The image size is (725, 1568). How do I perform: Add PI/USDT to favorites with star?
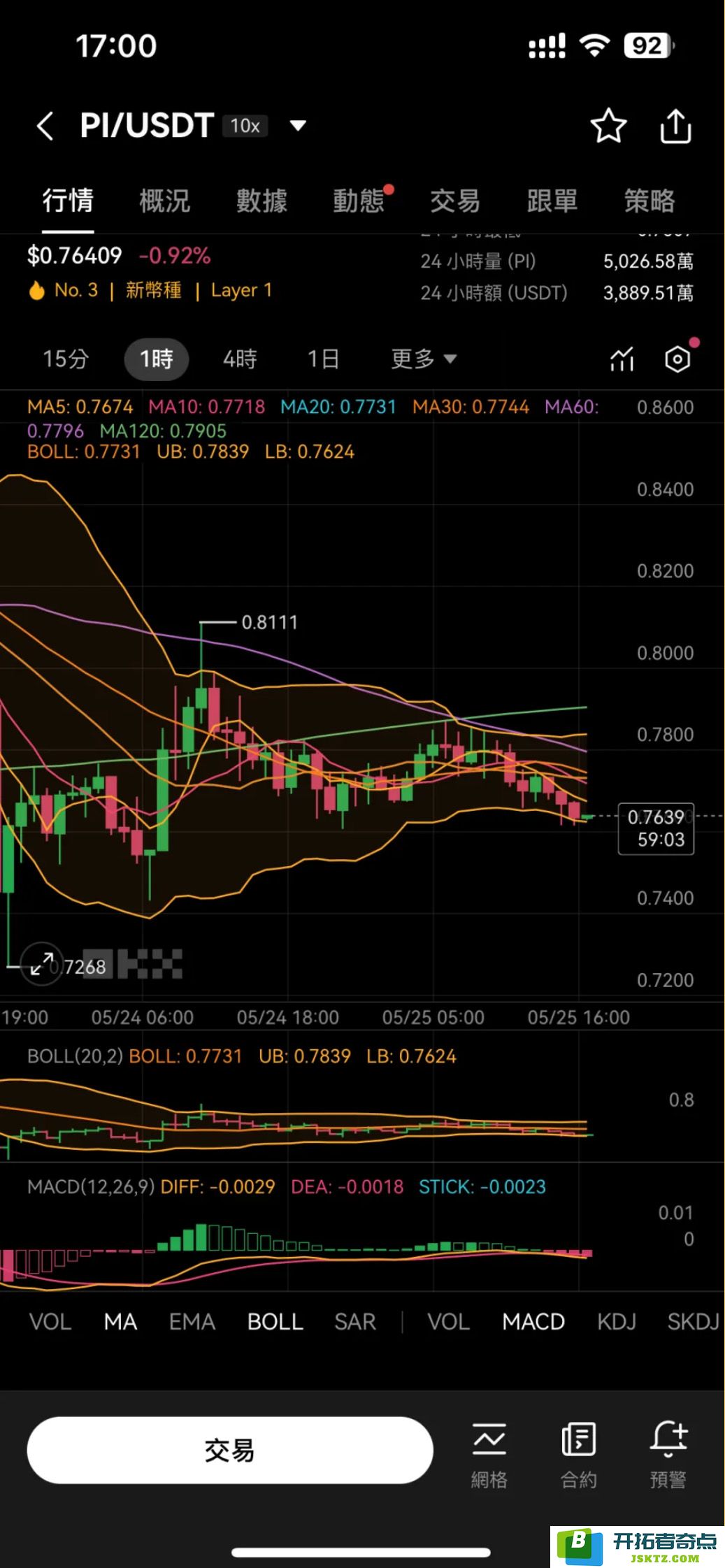608,127
